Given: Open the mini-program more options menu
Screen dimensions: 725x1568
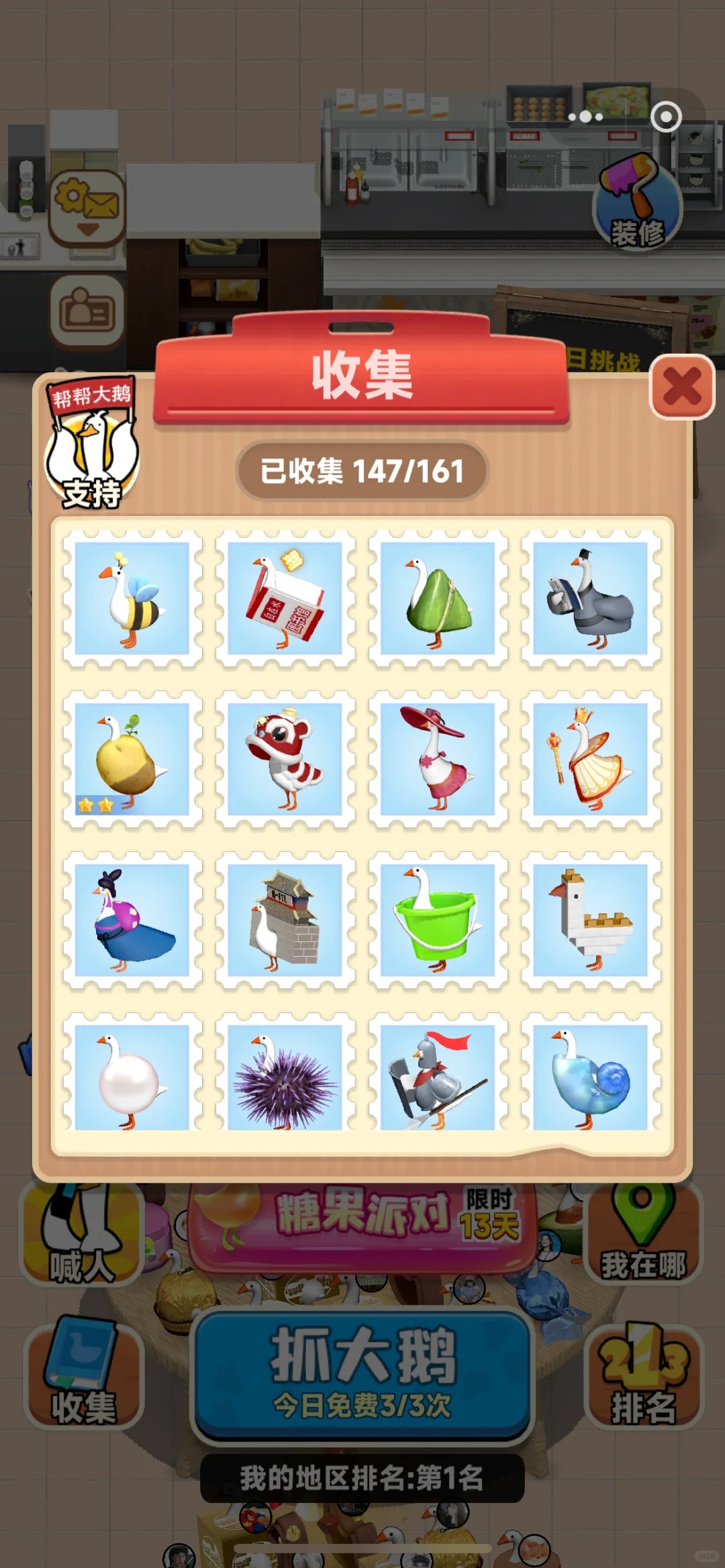Looking at the screenshot, I should click(585, 117).
